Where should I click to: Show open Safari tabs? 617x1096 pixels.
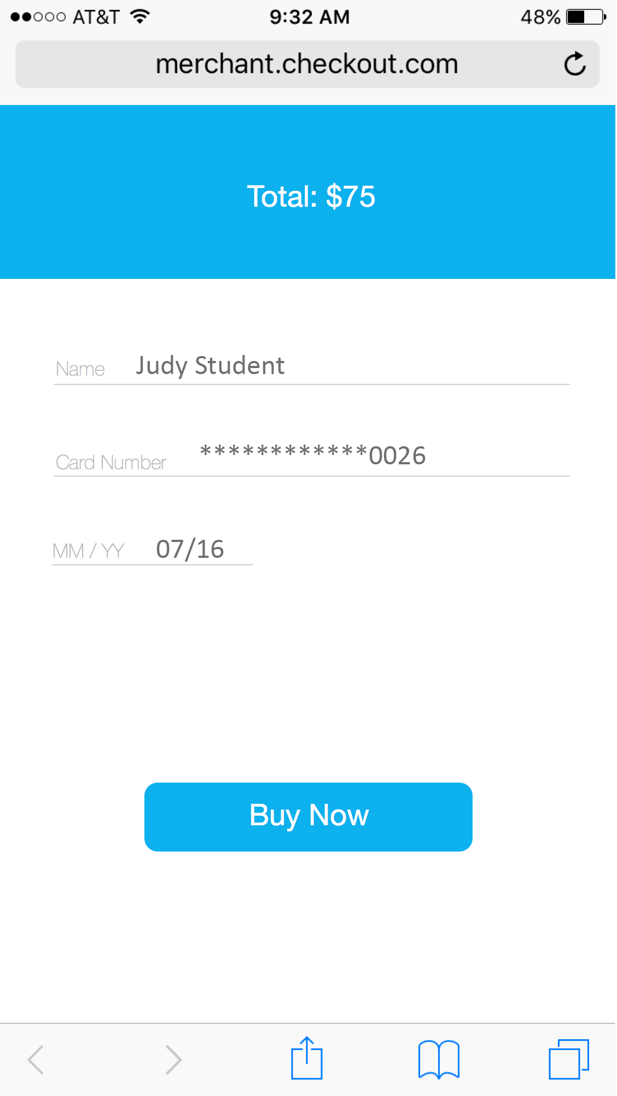(x=569, y=1060)
